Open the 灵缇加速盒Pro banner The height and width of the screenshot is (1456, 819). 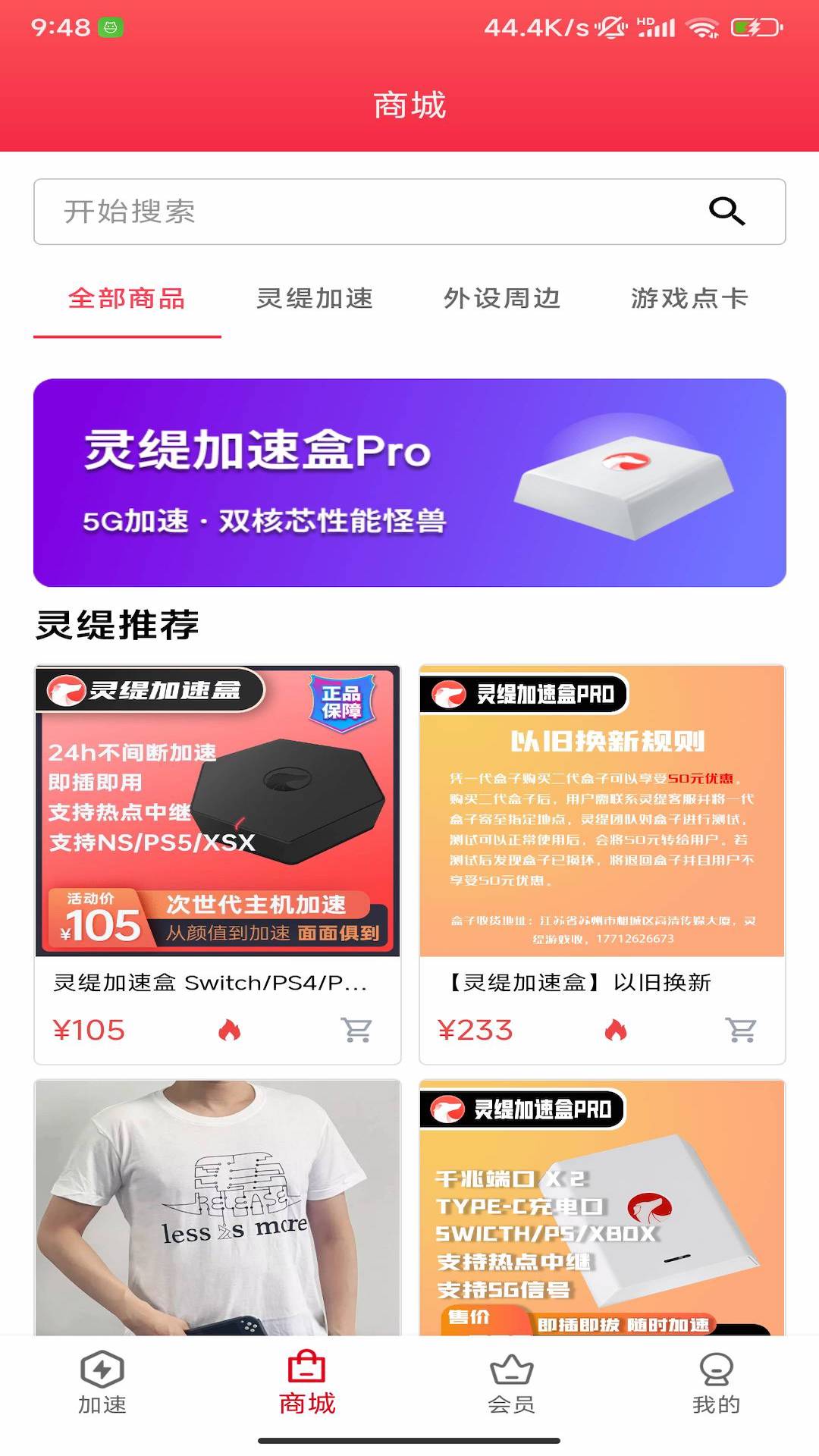[x=409, y=482]
